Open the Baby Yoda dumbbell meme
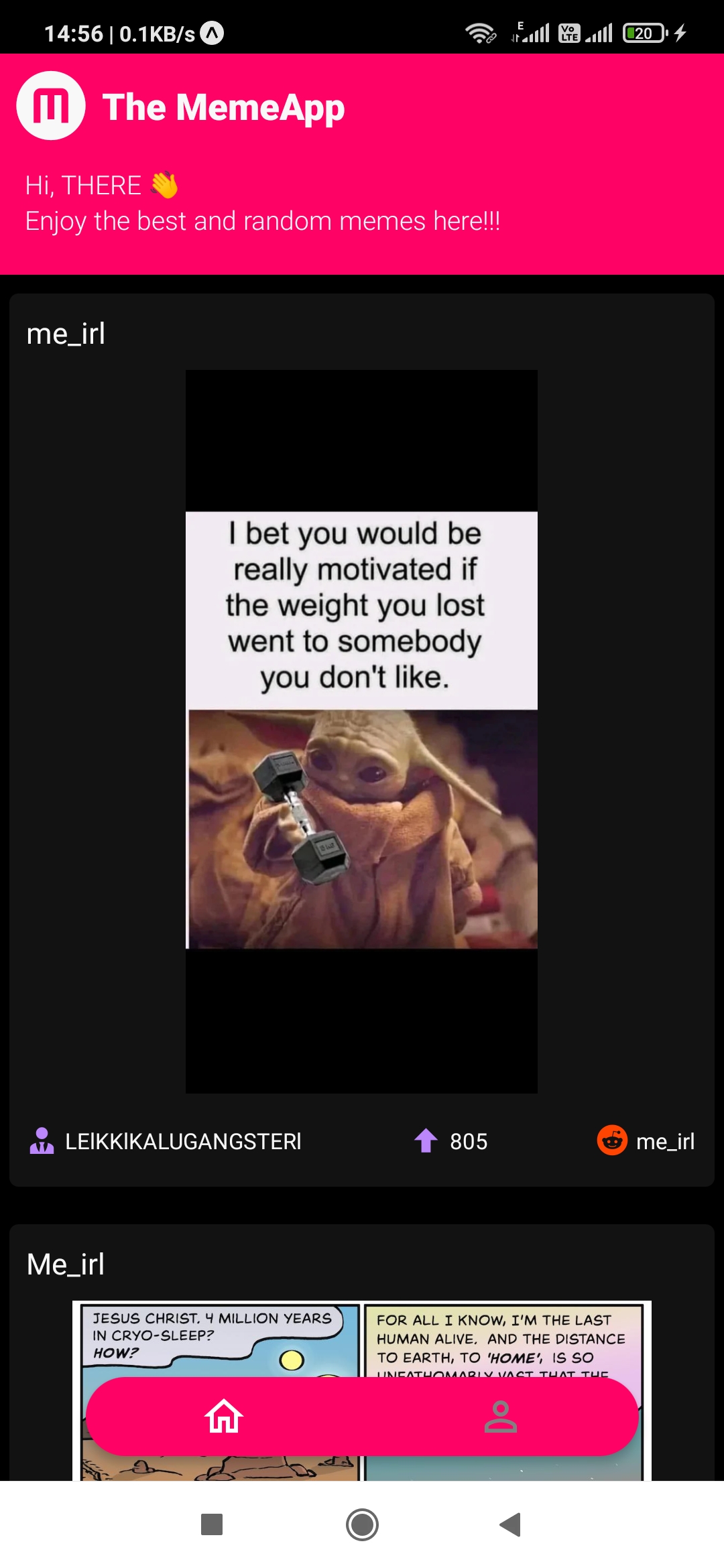724x1568 pixels. point(361,731)
